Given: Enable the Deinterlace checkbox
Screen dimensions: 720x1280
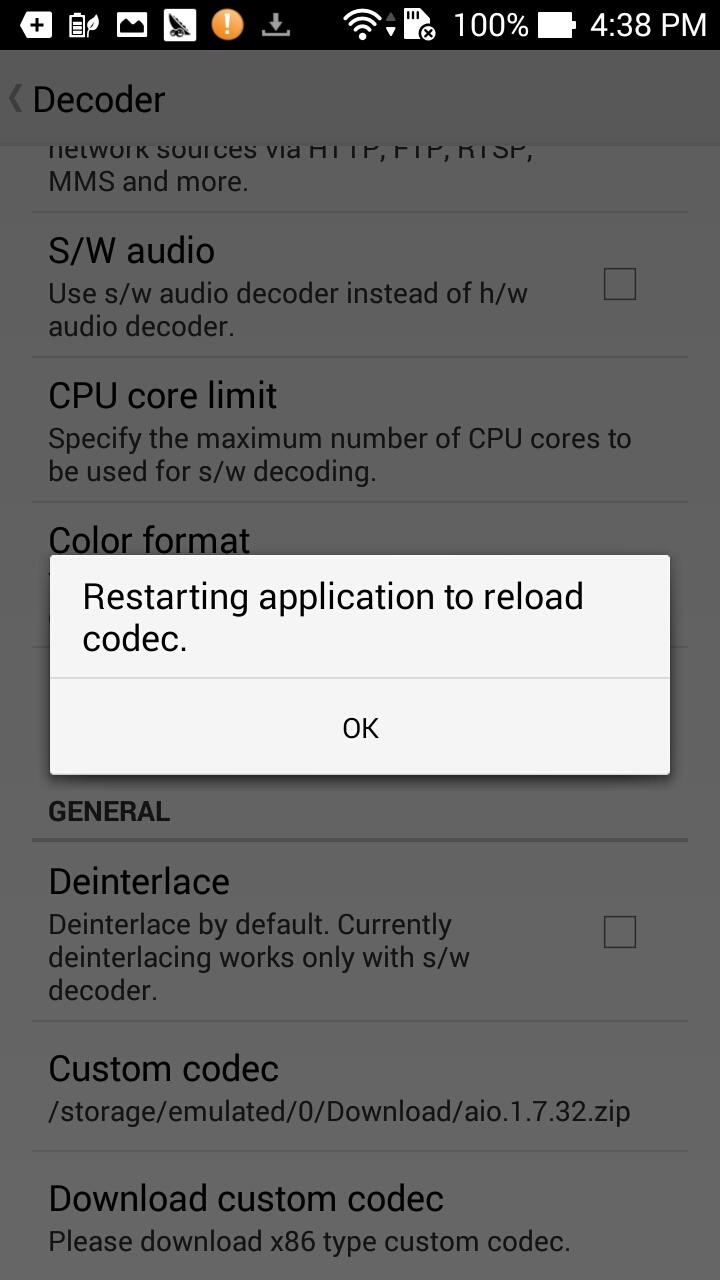Looking at the screenshot, I should click(x=620, y=932).
